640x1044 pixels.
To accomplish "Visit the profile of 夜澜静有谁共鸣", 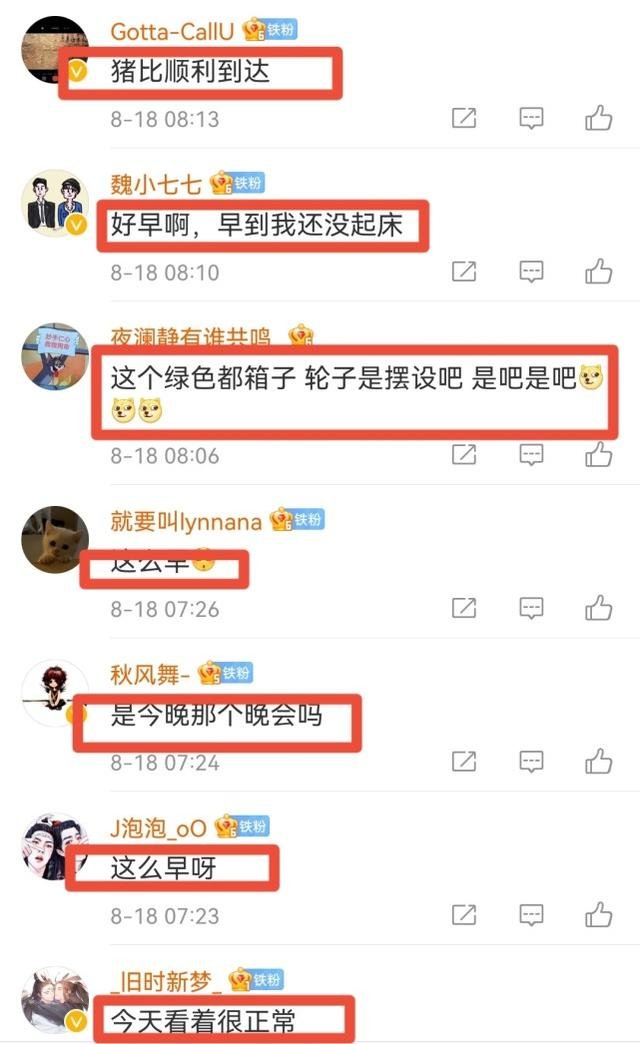I will (x=196, y=336).
